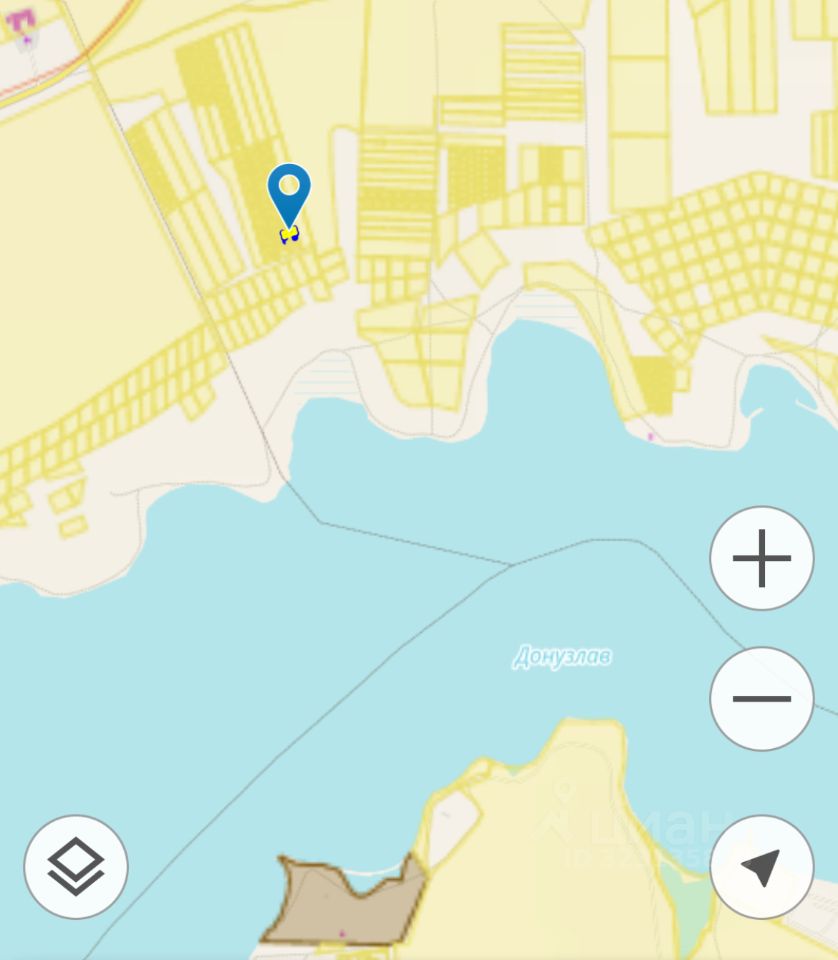The height and width of the screenshot is (960, 838).
Task: Zoom out of the map
Action: pos(761,698)
